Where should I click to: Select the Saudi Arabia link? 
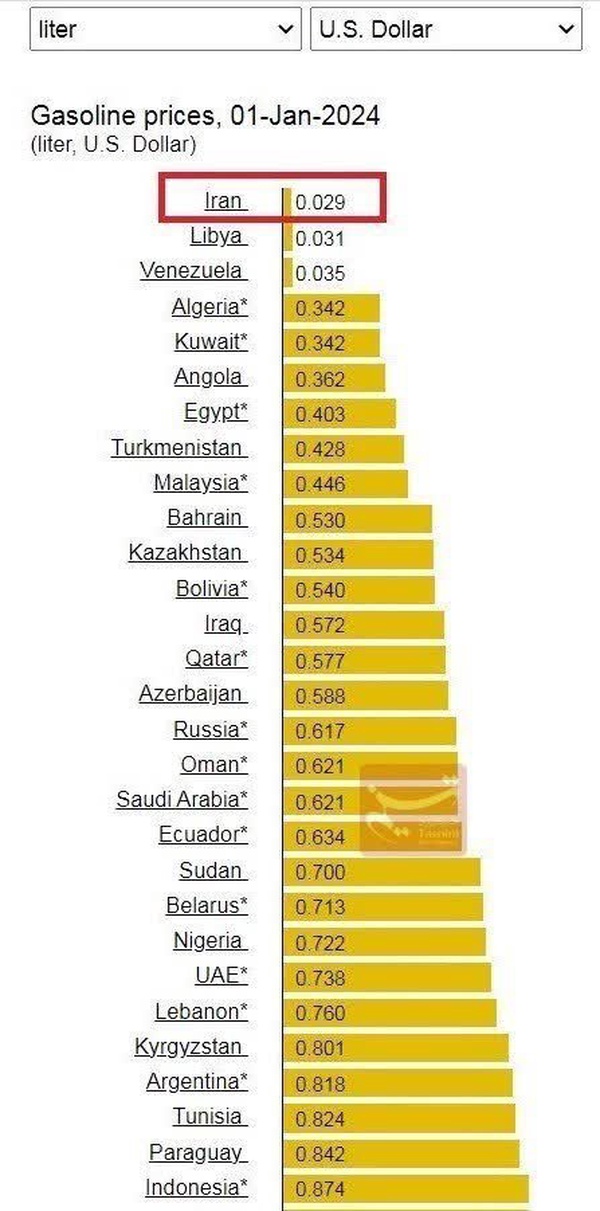pos(182,800)
